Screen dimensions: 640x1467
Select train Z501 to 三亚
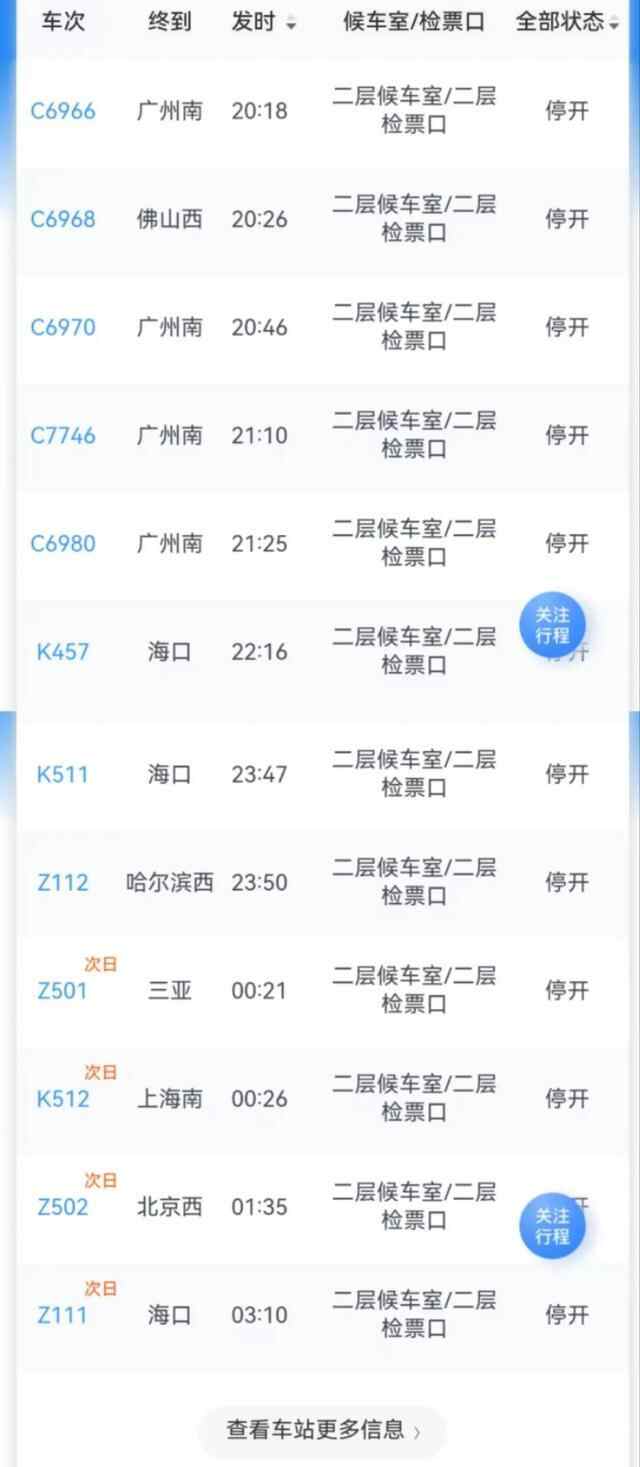pos(63,991)
